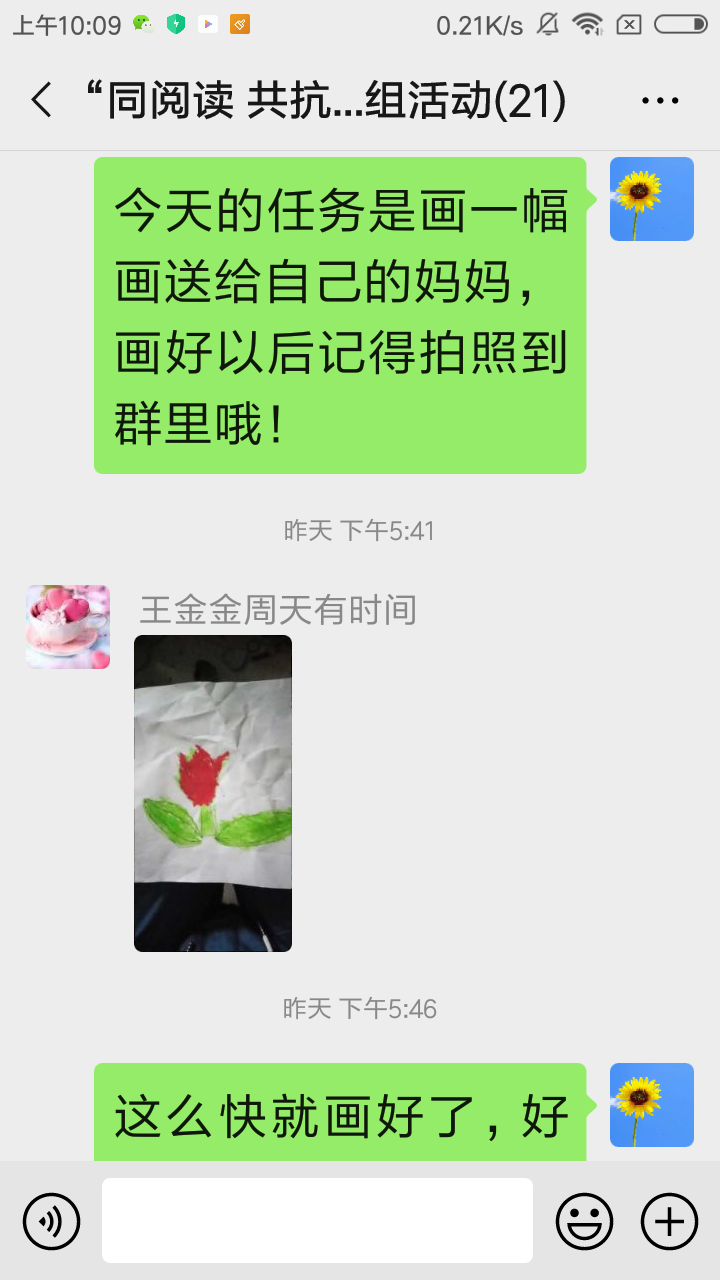This screenshot has height=1280, width=720.
Task: Switch to voice message input
Action: click(51, 1221)
